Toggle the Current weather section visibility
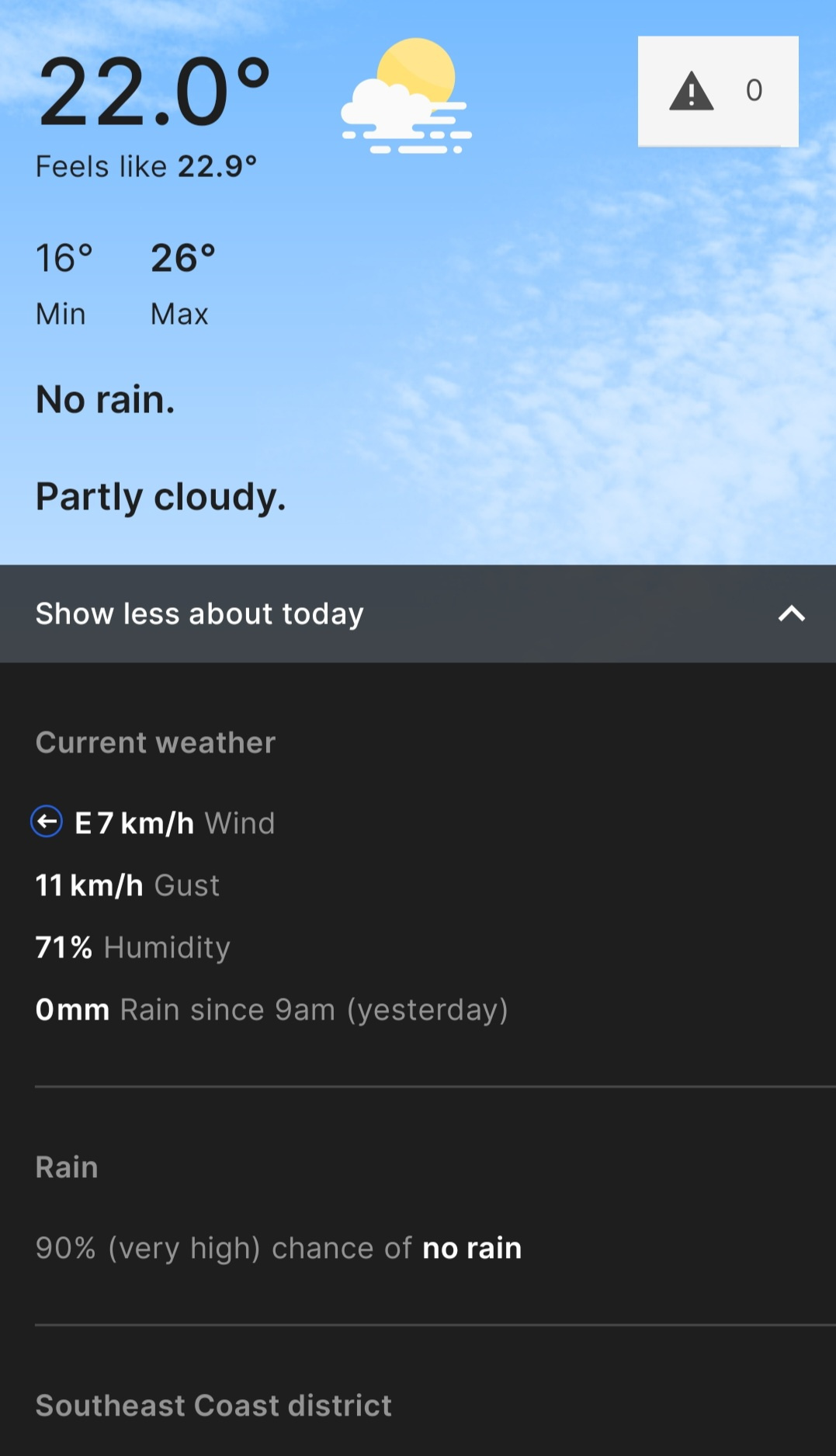836x1456 pixels. [154, 742]
